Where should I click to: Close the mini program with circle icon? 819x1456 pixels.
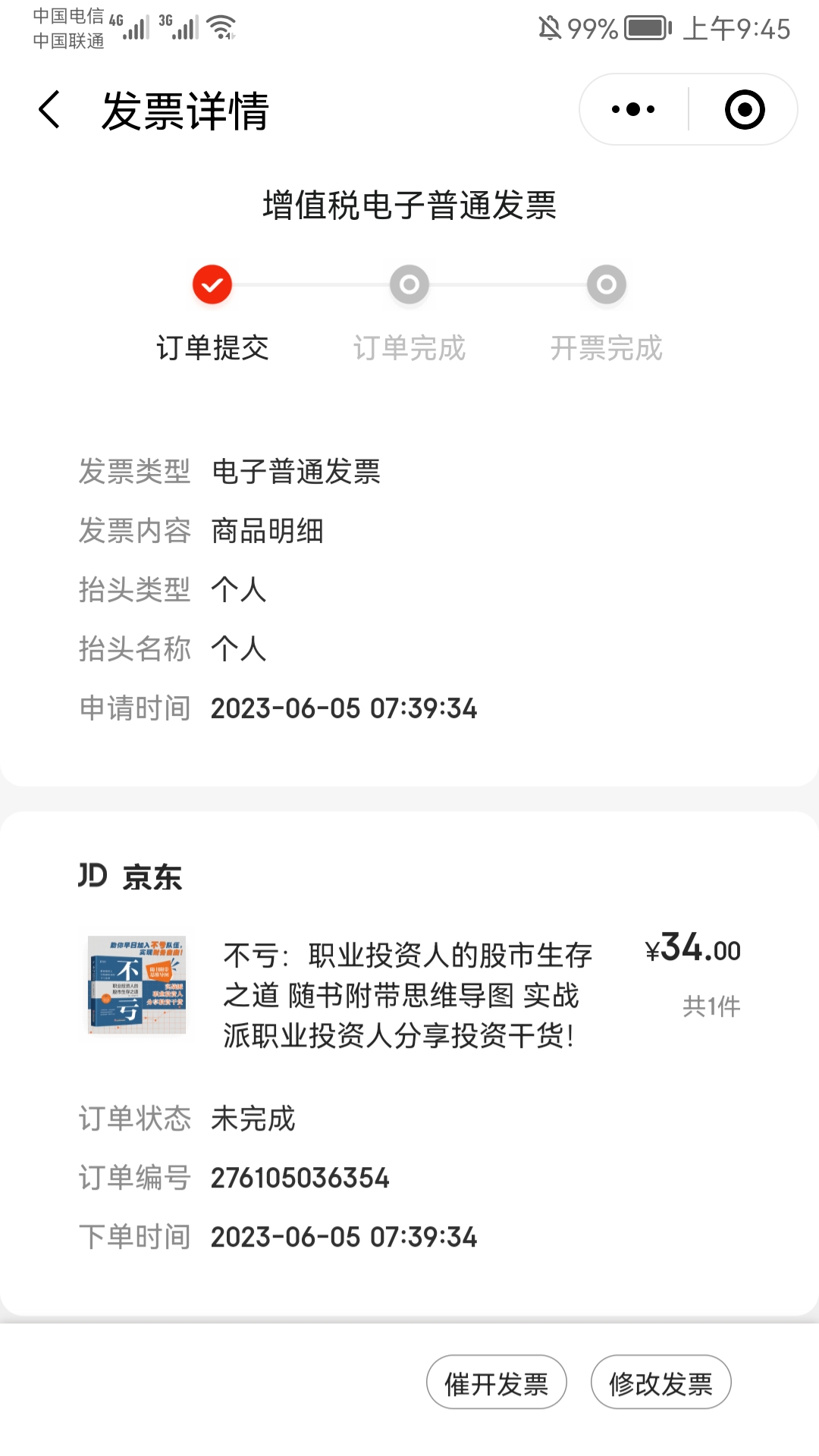pyautogui.click(x=744, y=110)
